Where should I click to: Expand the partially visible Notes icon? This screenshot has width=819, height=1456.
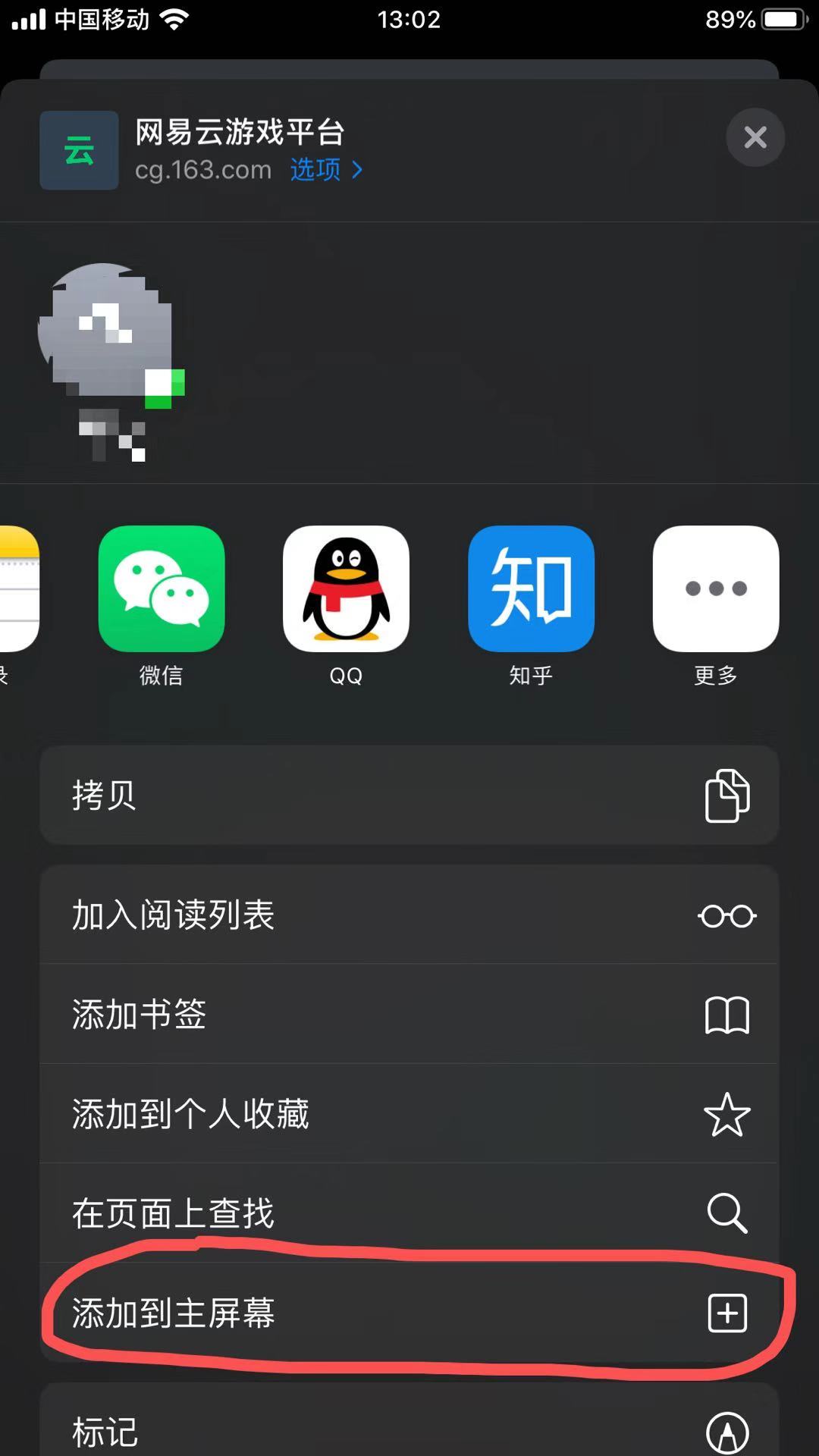point(15,588)
